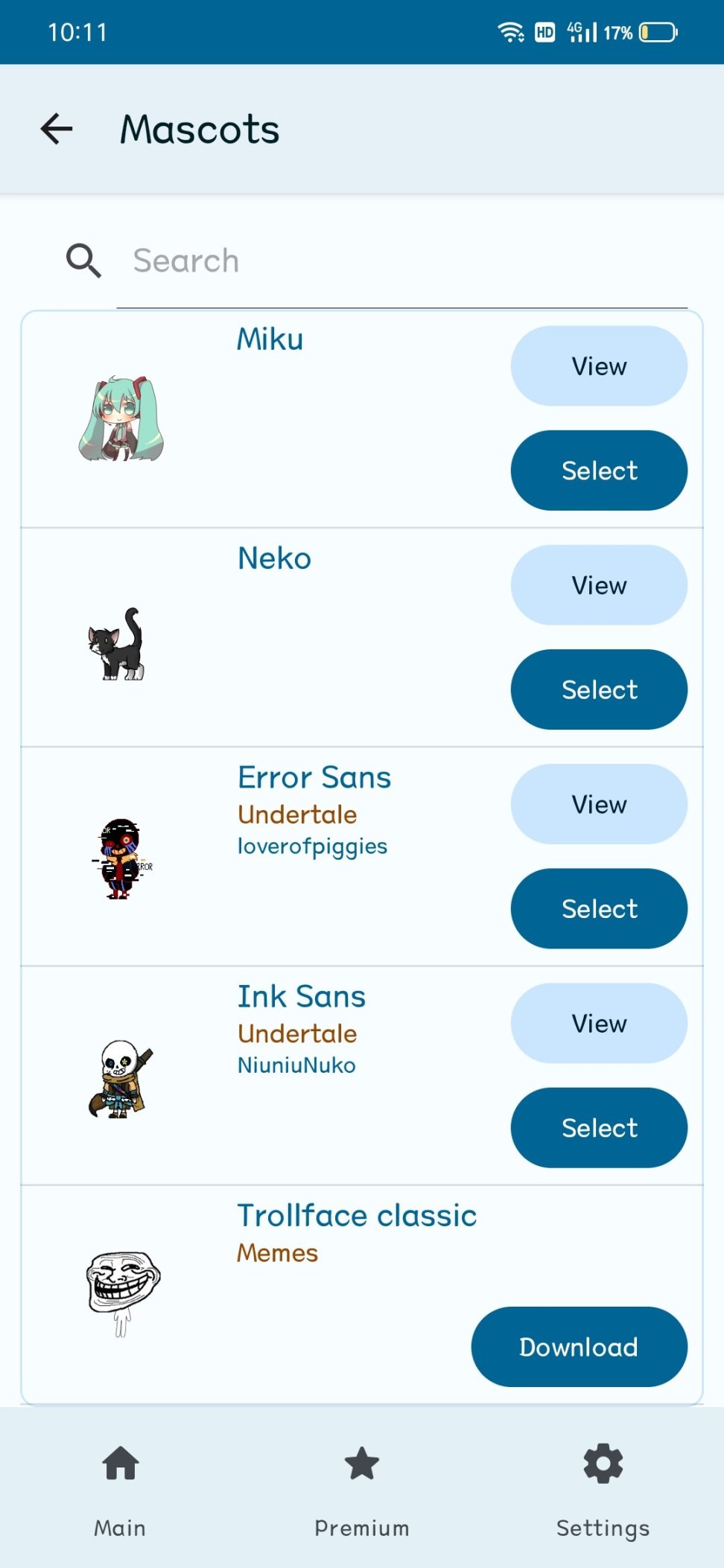
Task: Tap the Search mascots field
Action: [x=402, y=261]
